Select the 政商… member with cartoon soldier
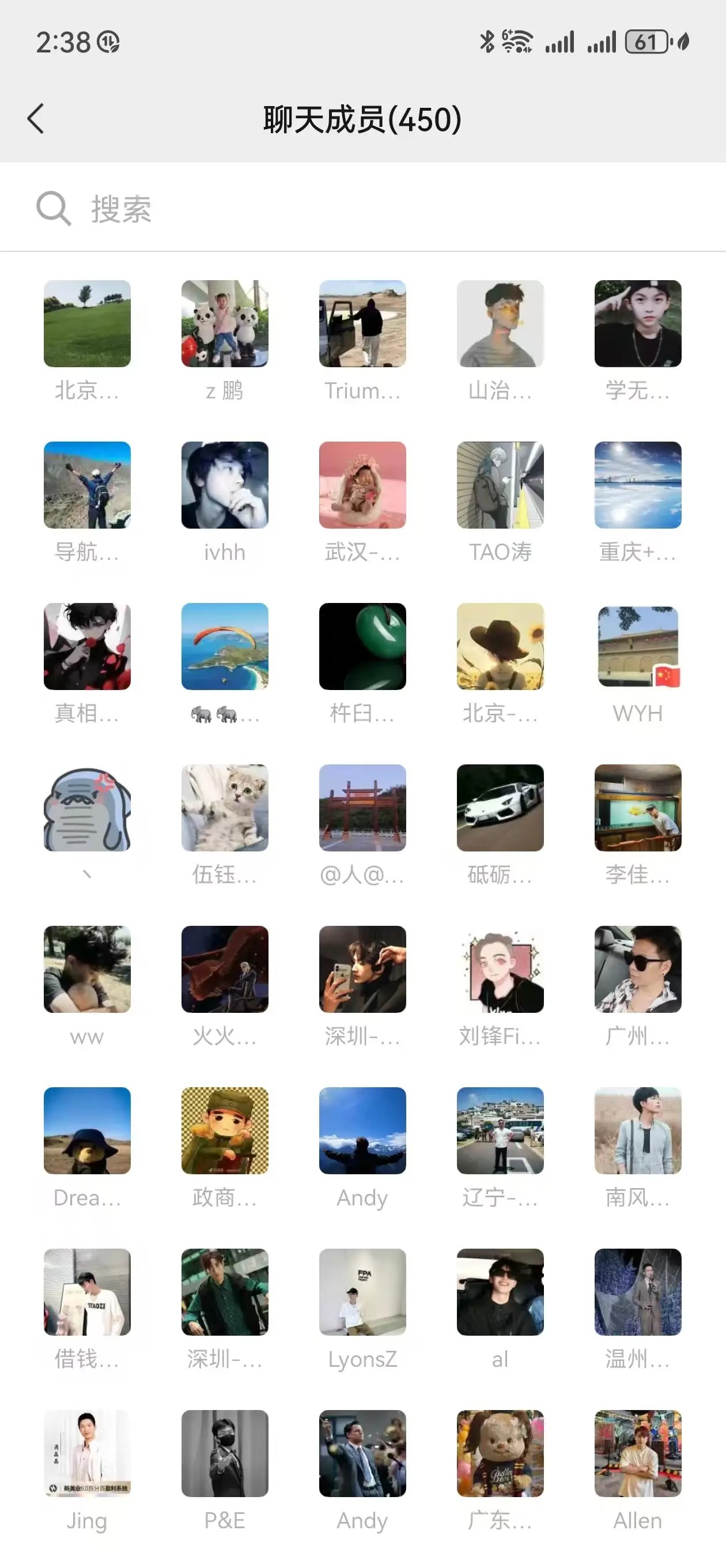The height and width of the screenshot is (1568, 726). point(225,1131)
